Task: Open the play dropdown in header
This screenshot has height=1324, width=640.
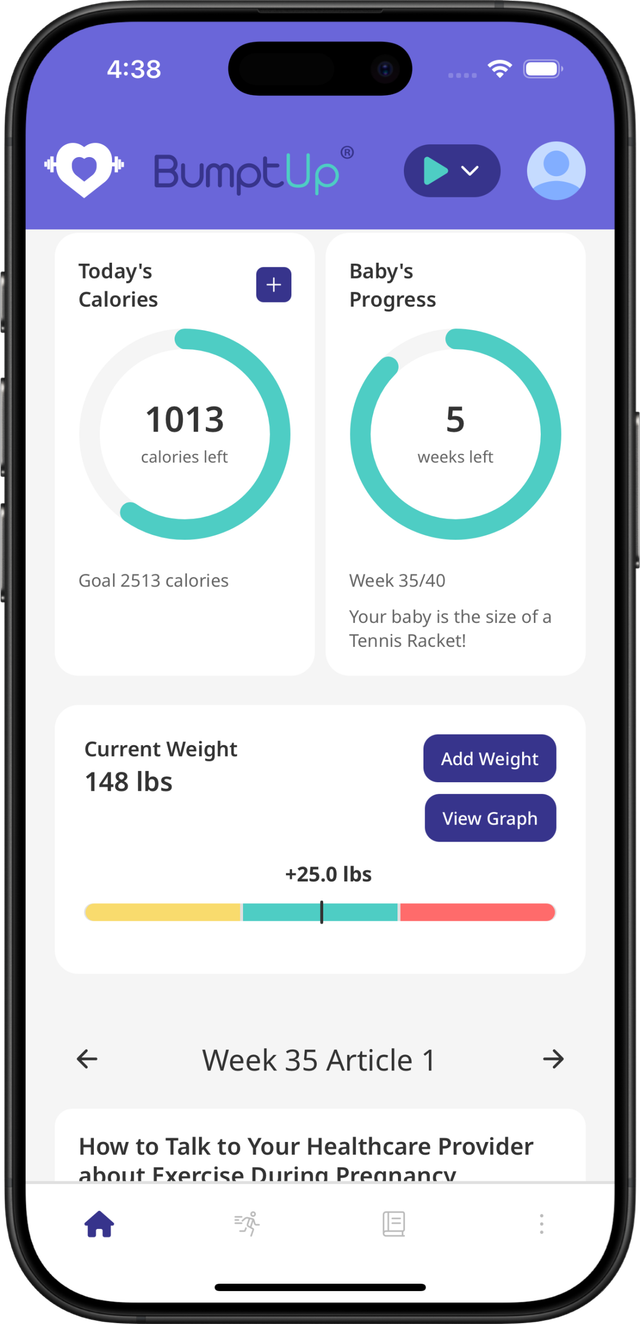Action: tap(451, 171)
